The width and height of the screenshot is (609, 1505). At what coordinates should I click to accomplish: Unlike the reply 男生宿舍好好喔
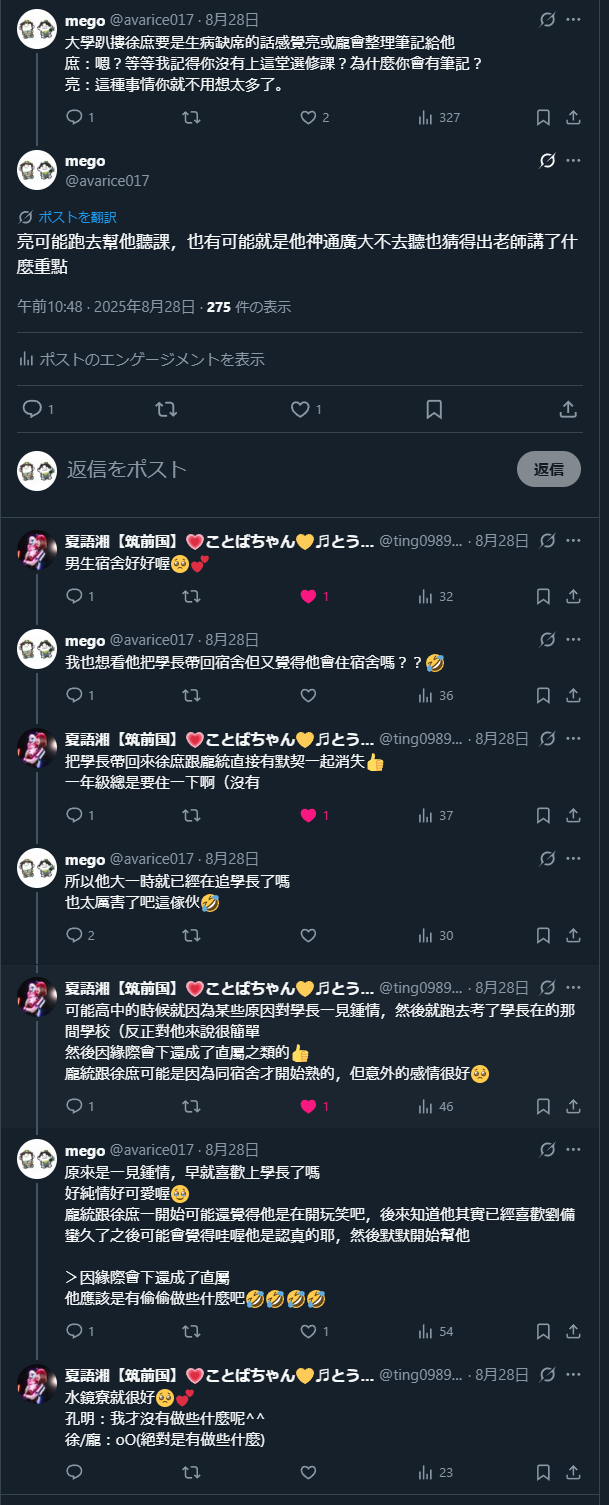pos(309,596)
